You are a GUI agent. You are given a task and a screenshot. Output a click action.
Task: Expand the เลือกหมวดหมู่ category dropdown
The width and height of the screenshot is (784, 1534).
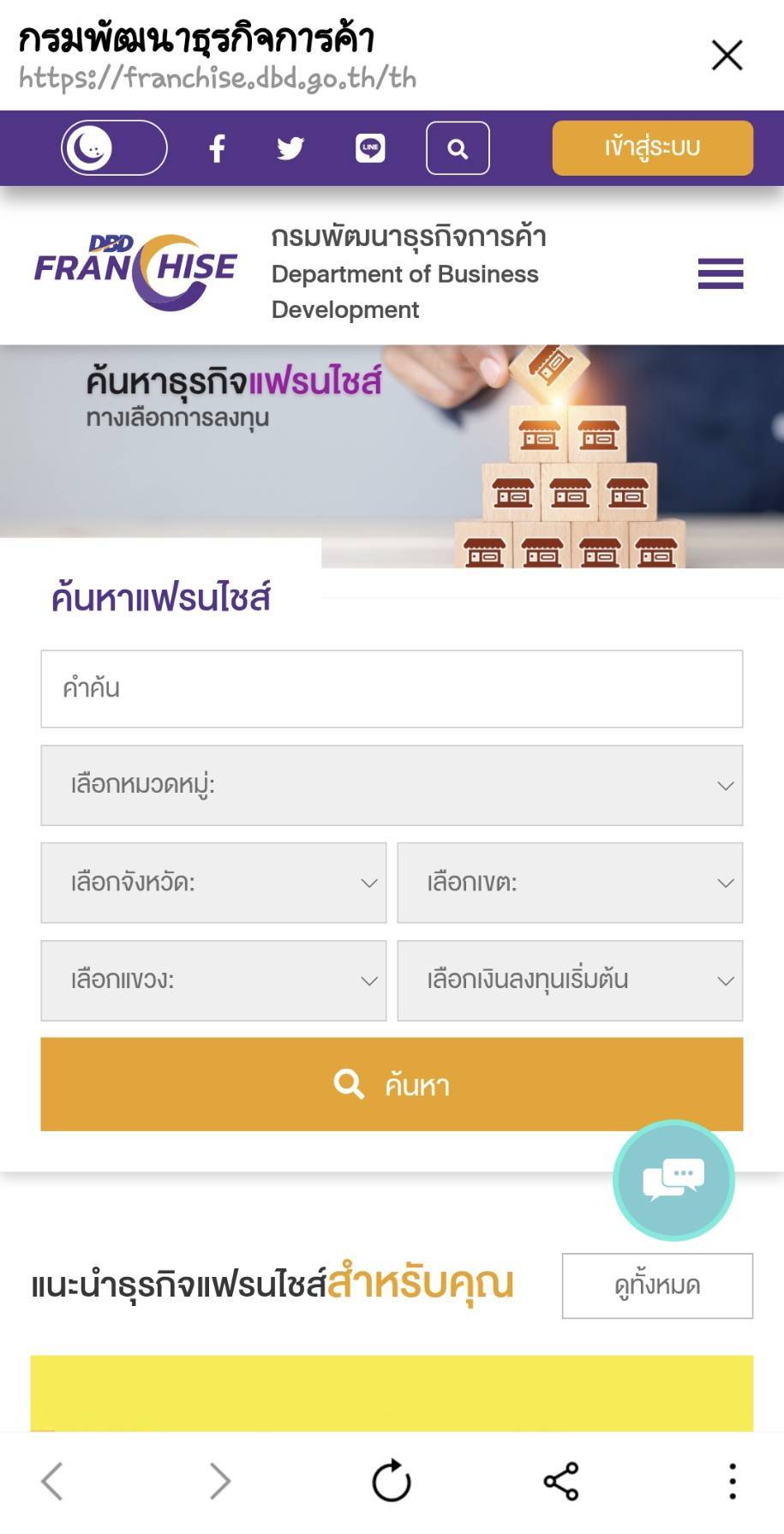(x=392, y=785)
